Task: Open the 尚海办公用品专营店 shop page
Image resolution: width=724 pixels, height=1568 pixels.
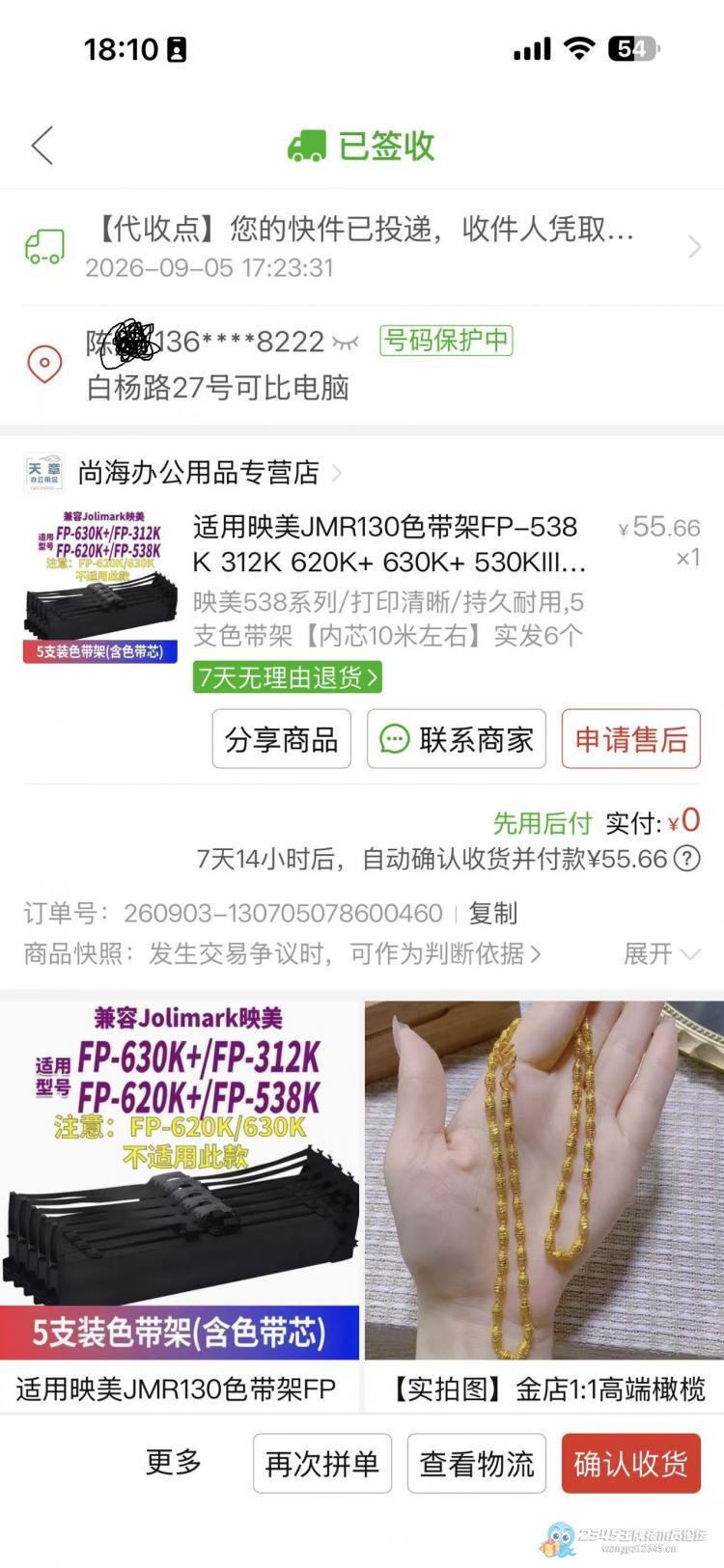Action: [x=198, y=473]
